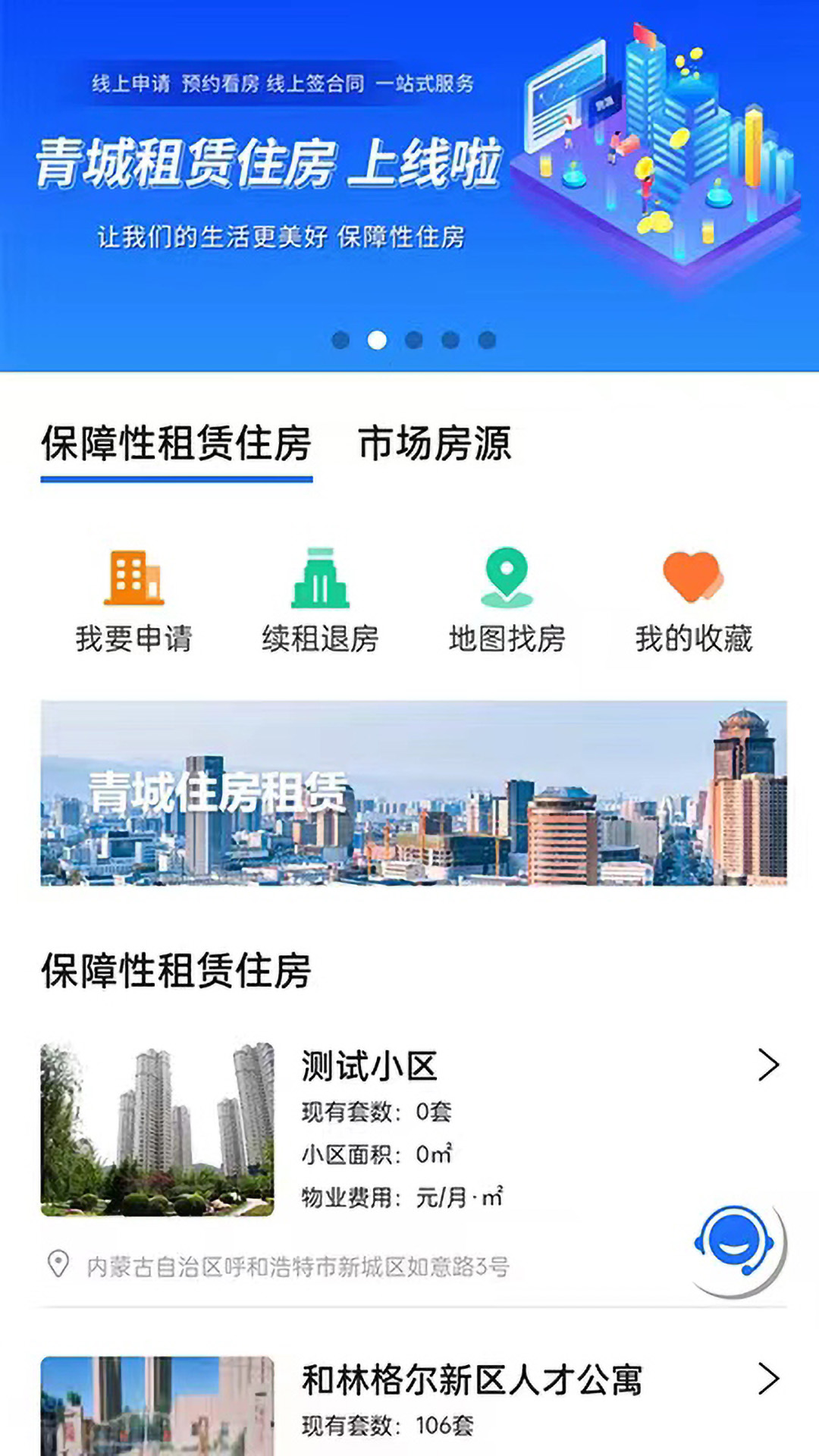Open the customer service chat bubble
This screenshot has height=1456, width=819.
tap(734, 1242)
